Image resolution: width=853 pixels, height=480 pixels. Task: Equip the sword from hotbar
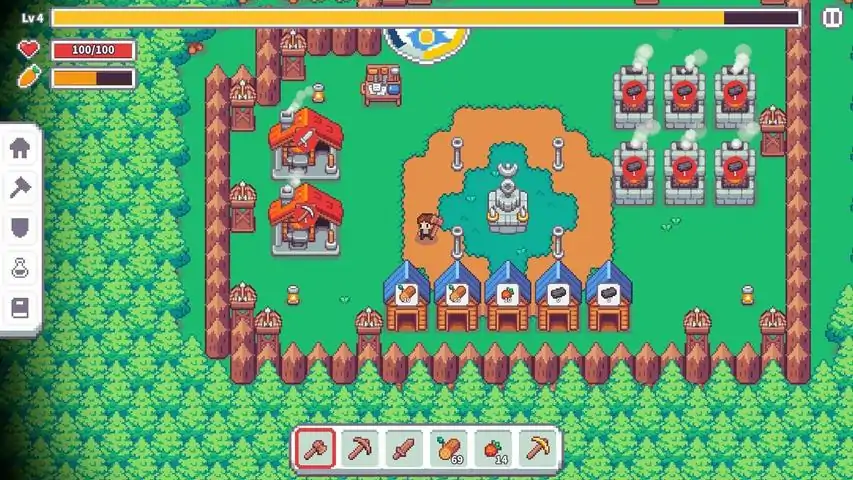[405, 448]
